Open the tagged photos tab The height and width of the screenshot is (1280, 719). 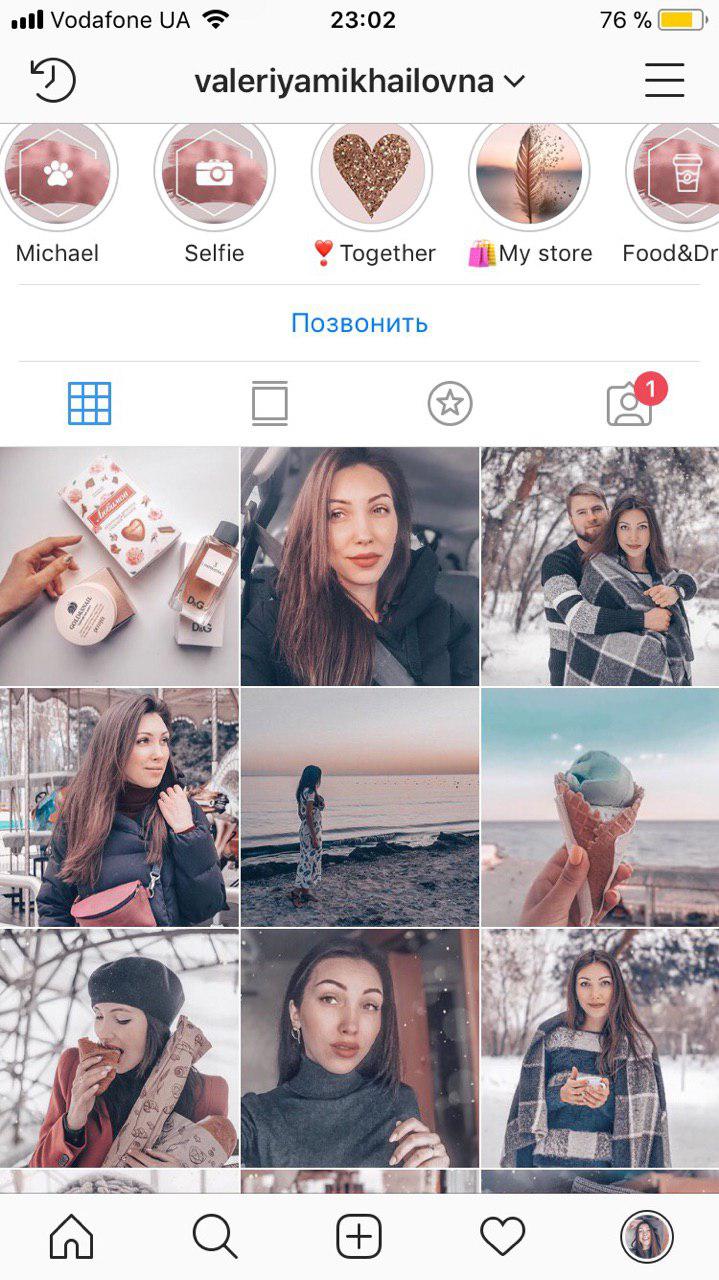629,404
